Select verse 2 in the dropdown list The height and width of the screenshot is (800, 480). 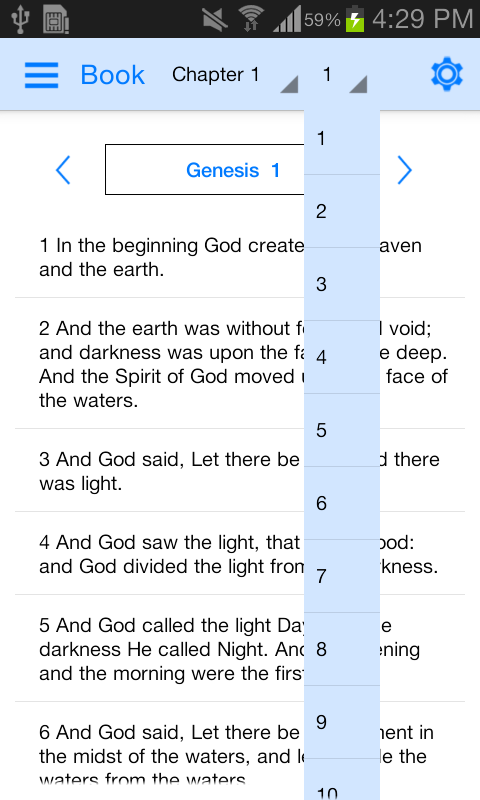click(x=342, y=211)
